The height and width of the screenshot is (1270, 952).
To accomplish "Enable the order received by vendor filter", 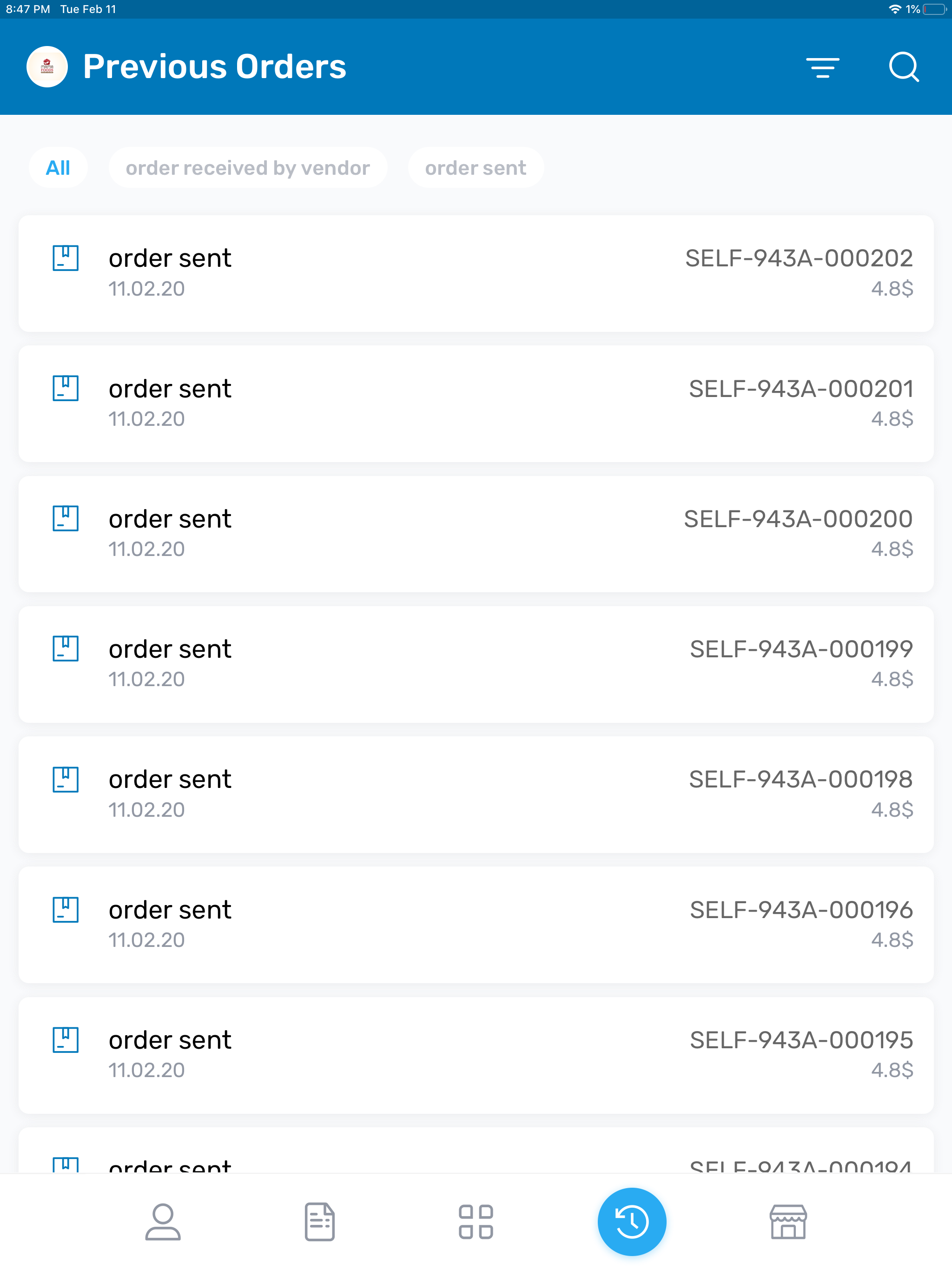I will pyautogui.click(x=247, y=167).
